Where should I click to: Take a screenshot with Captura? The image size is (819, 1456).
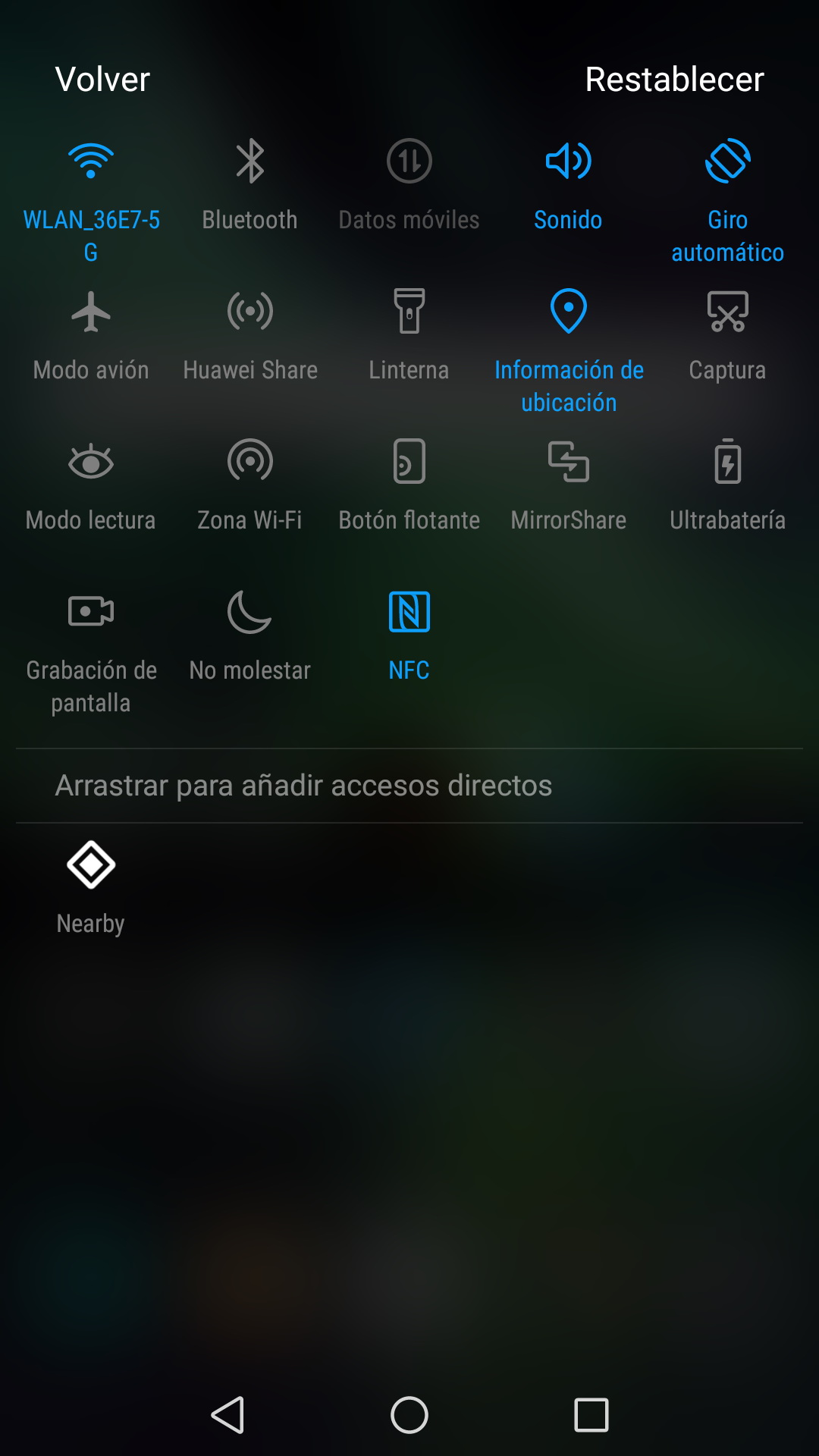pyautogui.click(x=727, y=312)
